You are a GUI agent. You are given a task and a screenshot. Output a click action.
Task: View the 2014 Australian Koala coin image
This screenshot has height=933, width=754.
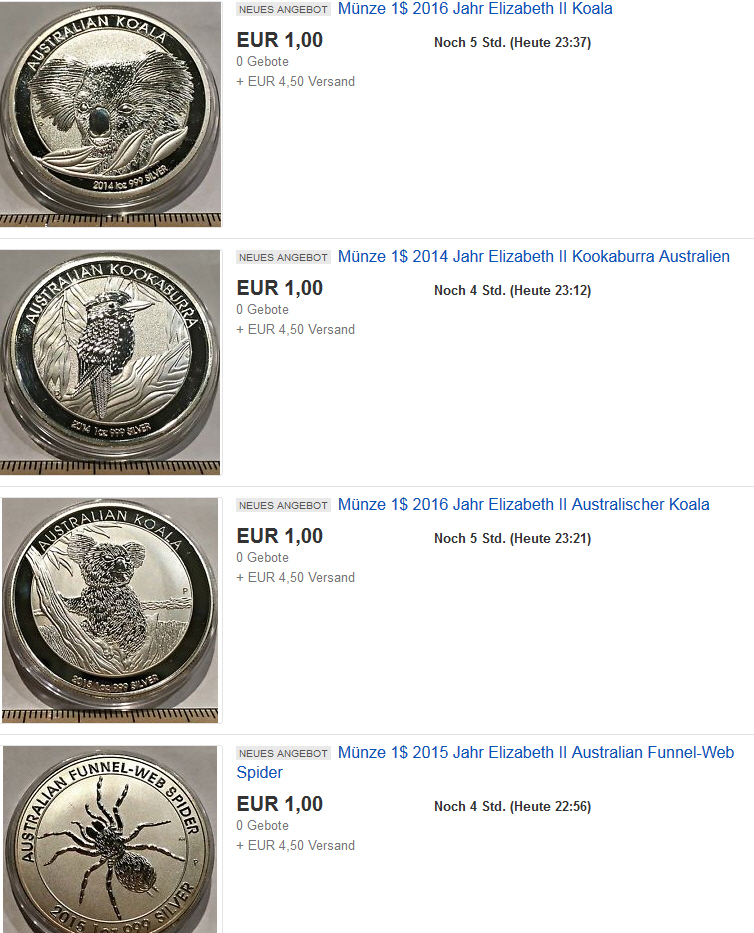[x=111, y=114]
